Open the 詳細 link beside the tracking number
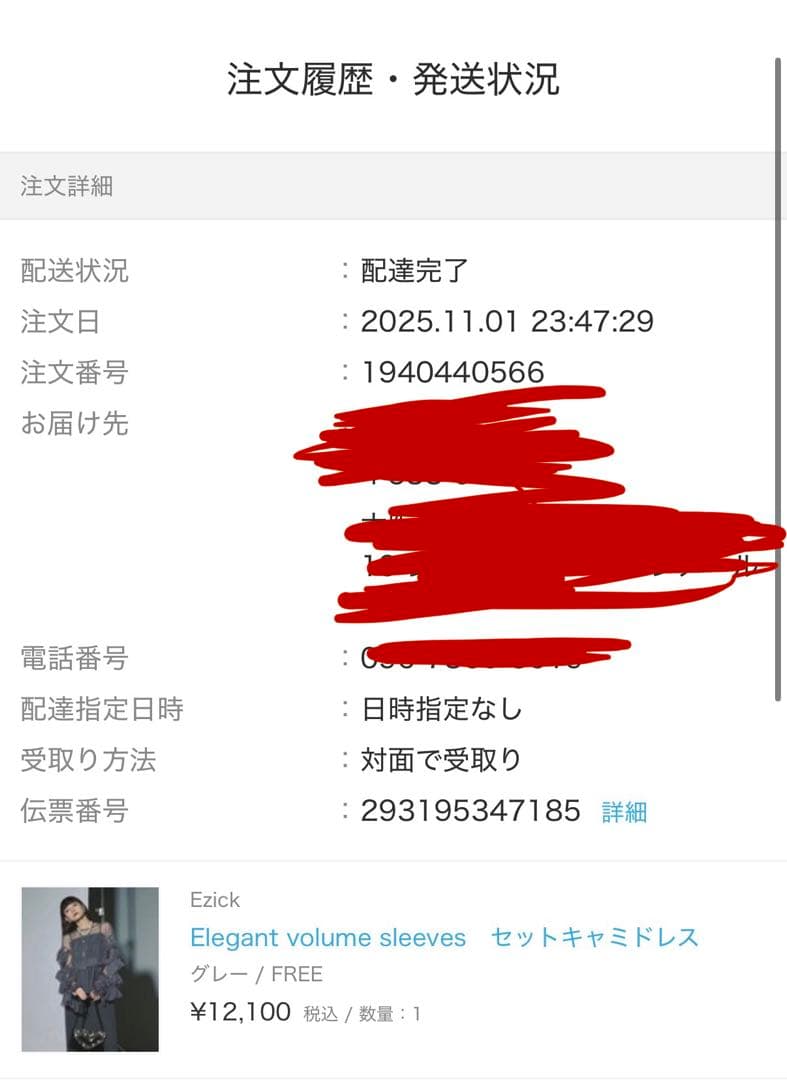The image size is (787, 1080). [624, 812]
